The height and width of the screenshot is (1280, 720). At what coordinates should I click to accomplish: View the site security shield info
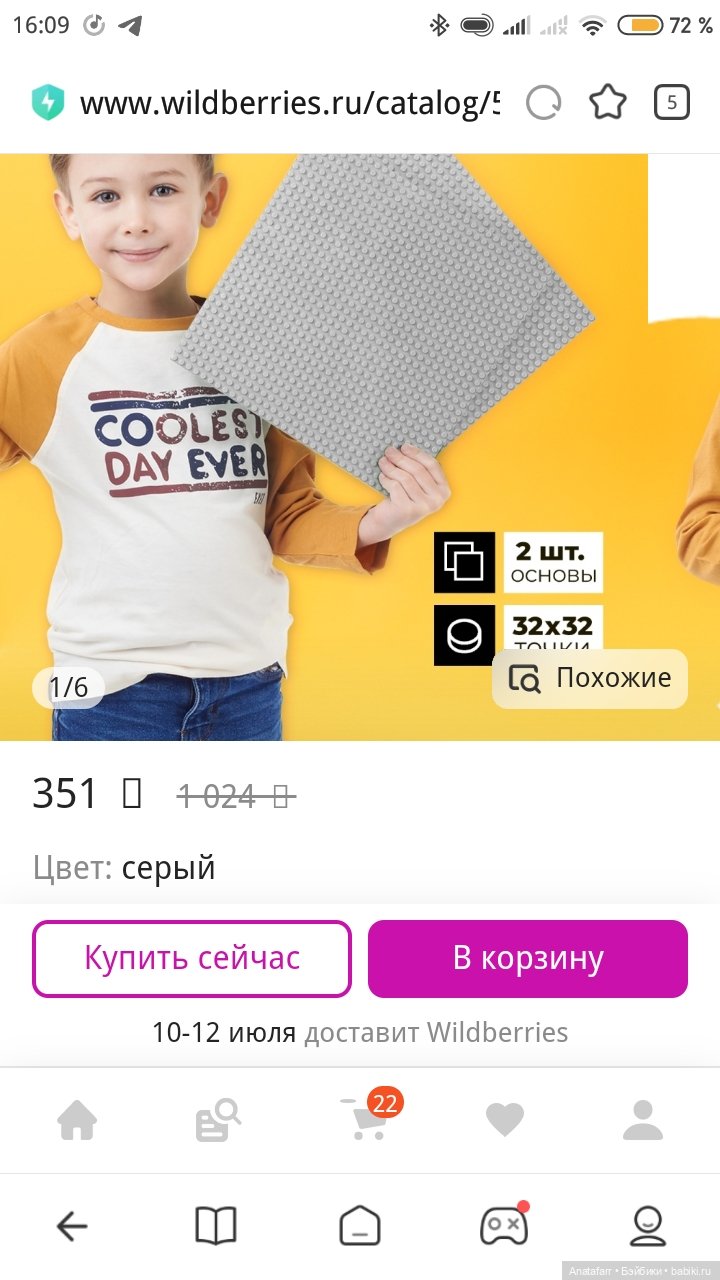pyautogui.click(x=47, y=103)
